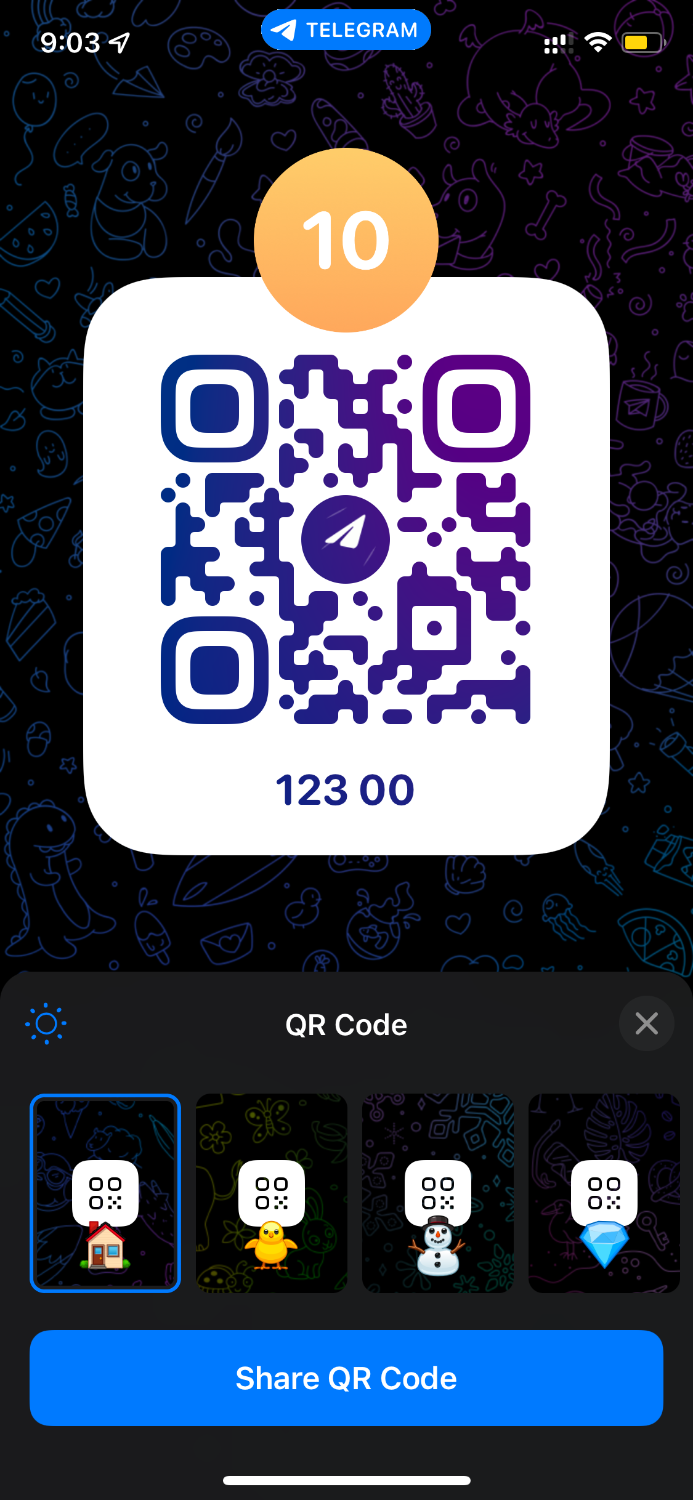Select the baby chick theme
The width and height of the screenshot is (693, 1500).
[x=272, y=1193]
